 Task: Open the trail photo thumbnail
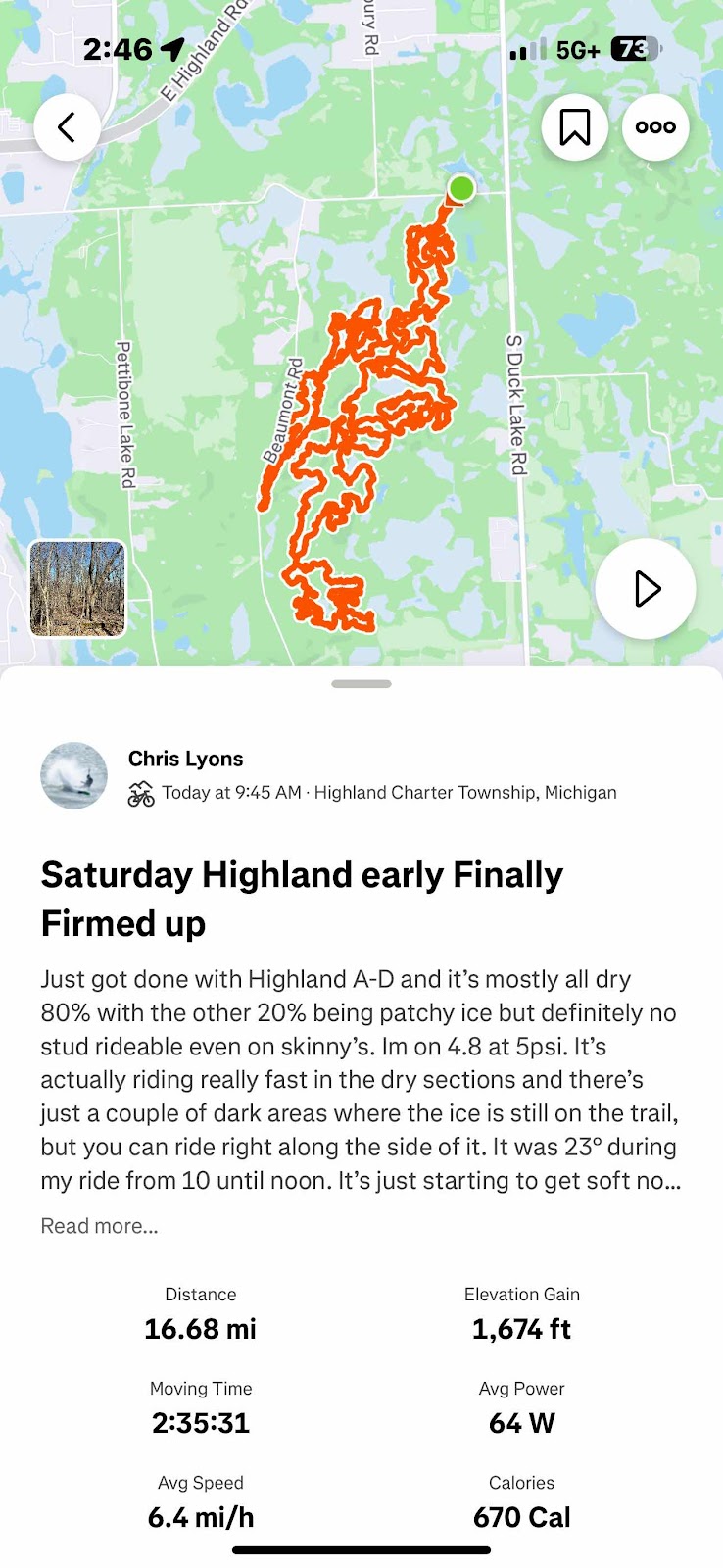[x=77, y=589]
